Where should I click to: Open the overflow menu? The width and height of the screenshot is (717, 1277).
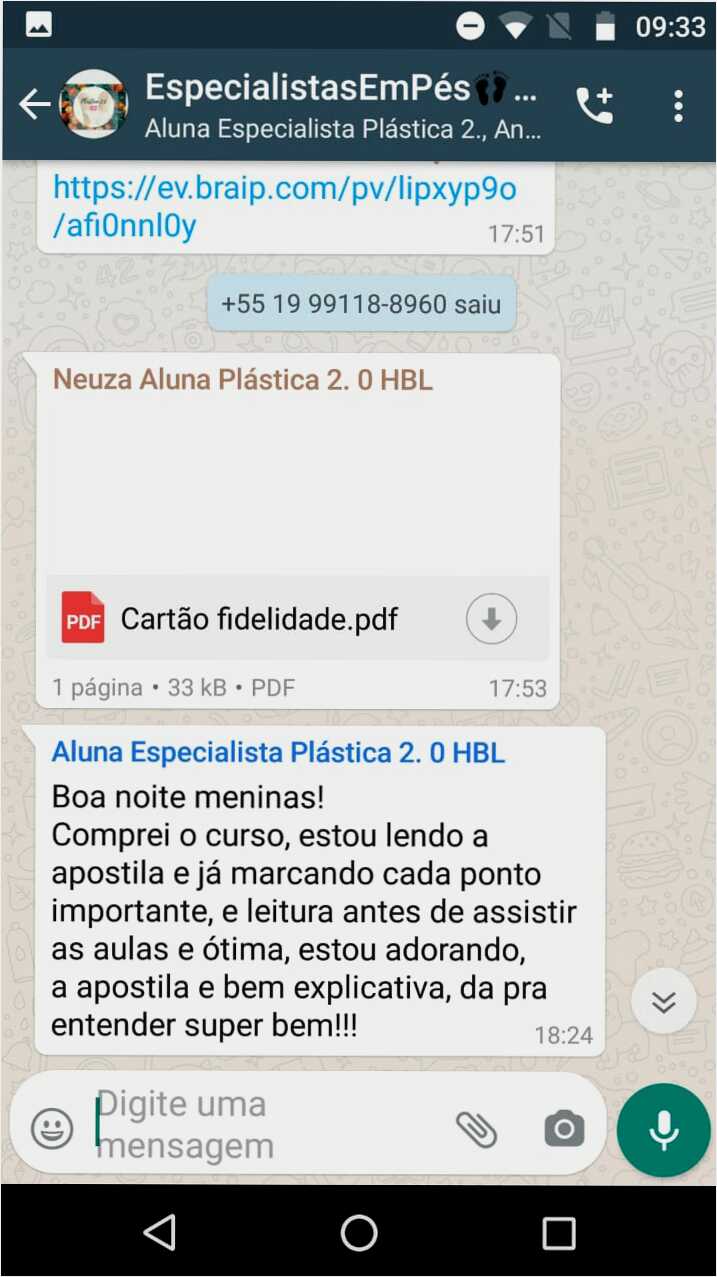point(678,105)
